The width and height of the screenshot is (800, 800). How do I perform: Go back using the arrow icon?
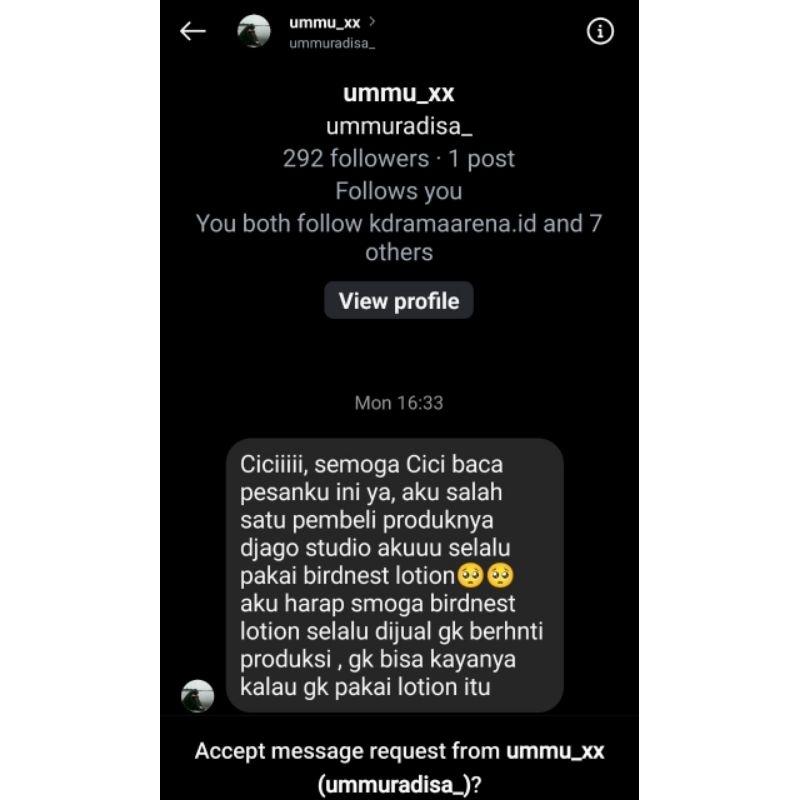click(x=192, y=31)
